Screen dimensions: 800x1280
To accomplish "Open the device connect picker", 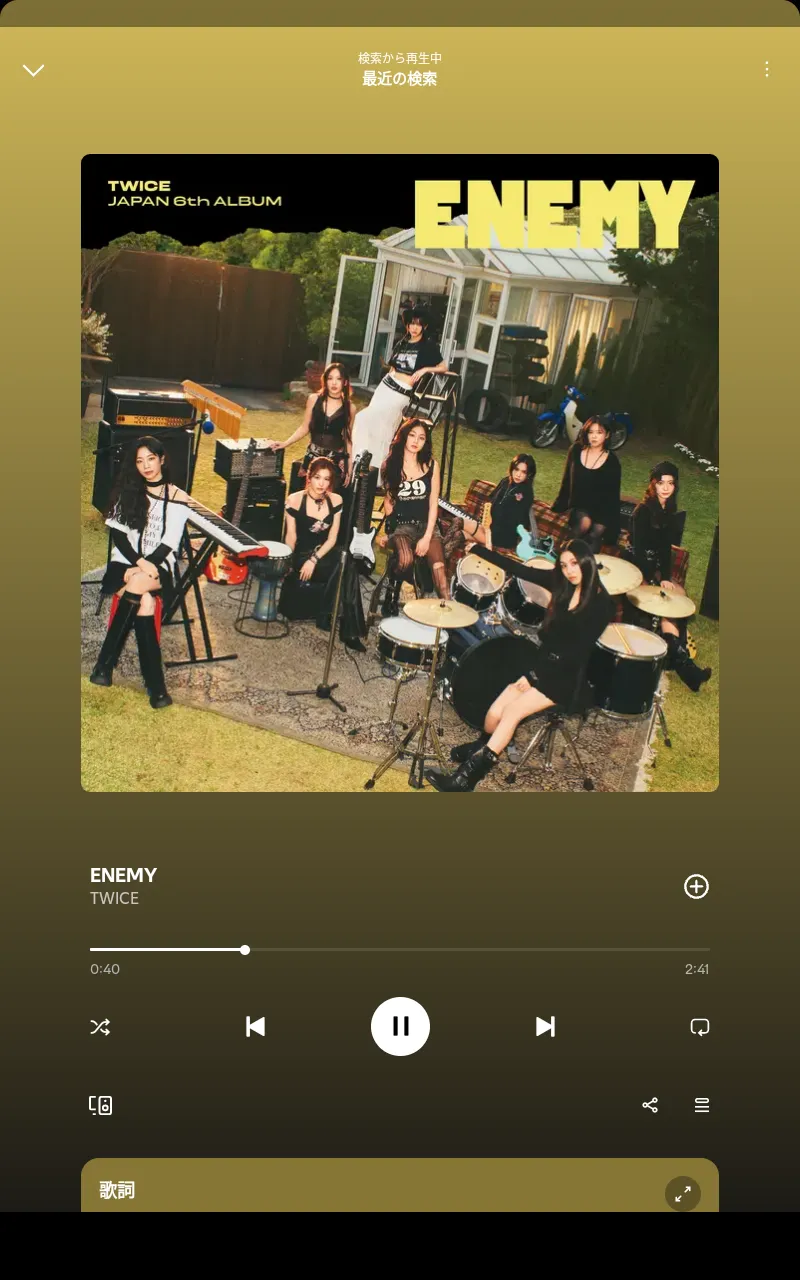I will coord(100,1105).
